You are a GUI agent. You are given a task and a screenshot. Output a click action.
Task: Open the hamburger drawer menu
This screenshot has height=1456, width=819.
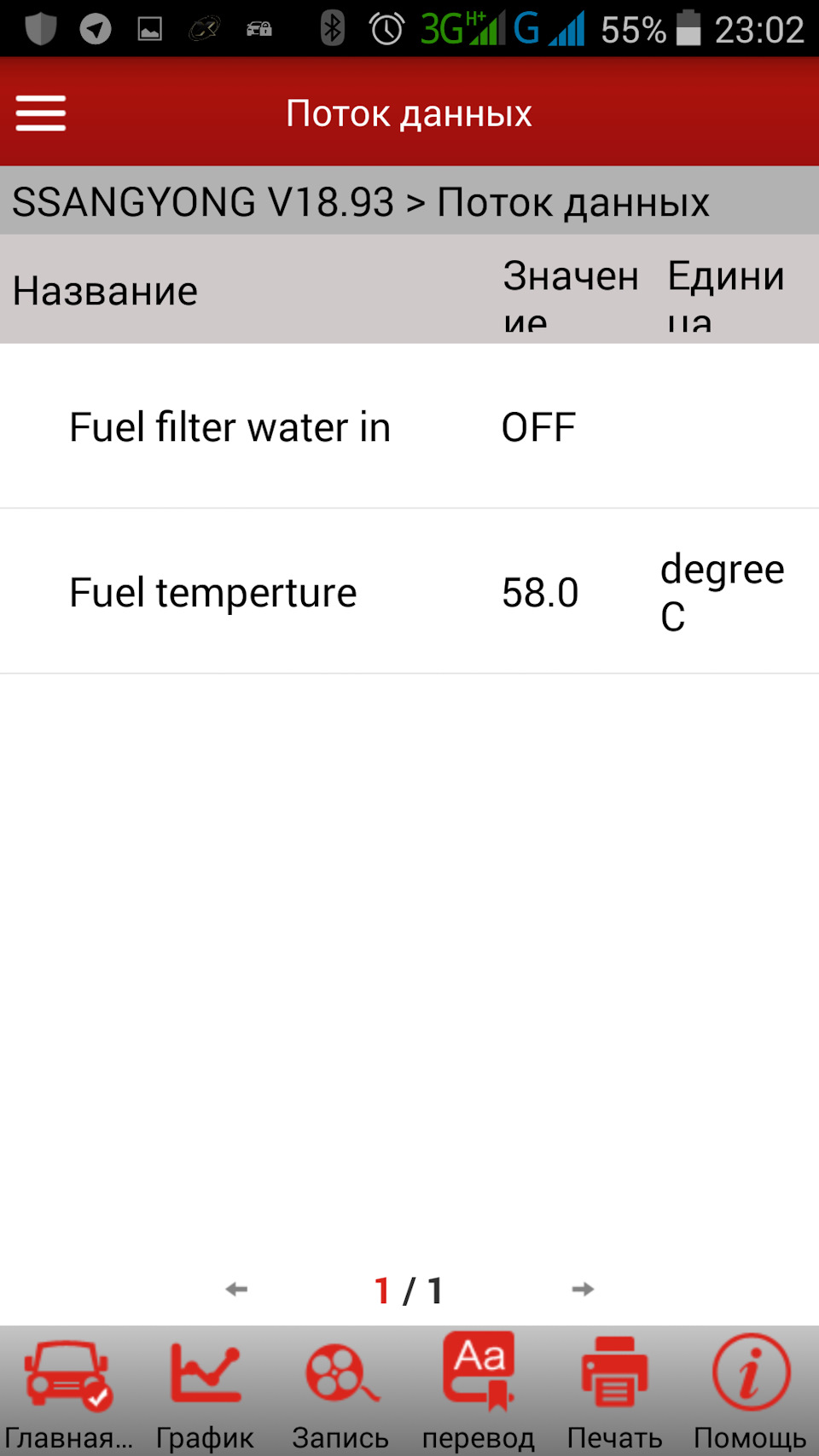(x=41, y=113)
